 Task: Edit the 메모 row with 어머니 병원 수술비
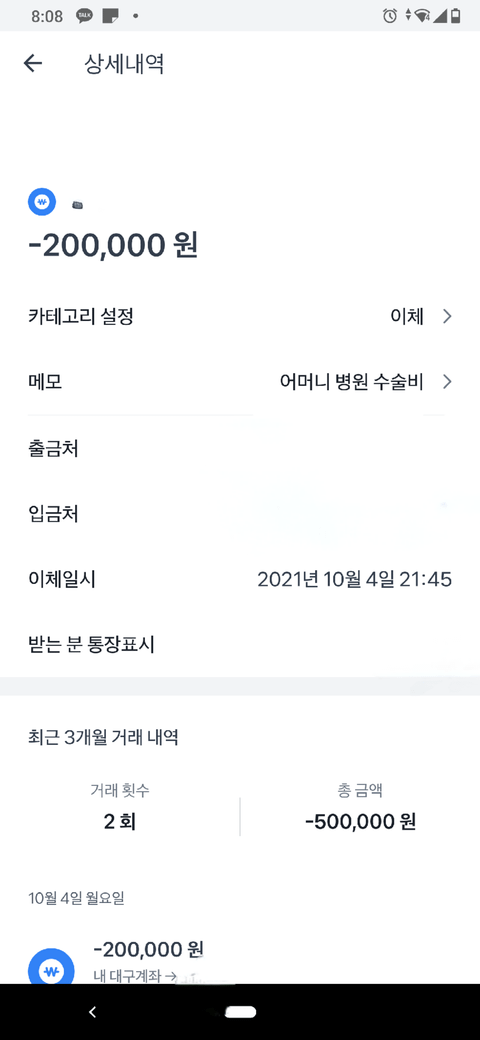pyautogui.click(x=240, y=381)
